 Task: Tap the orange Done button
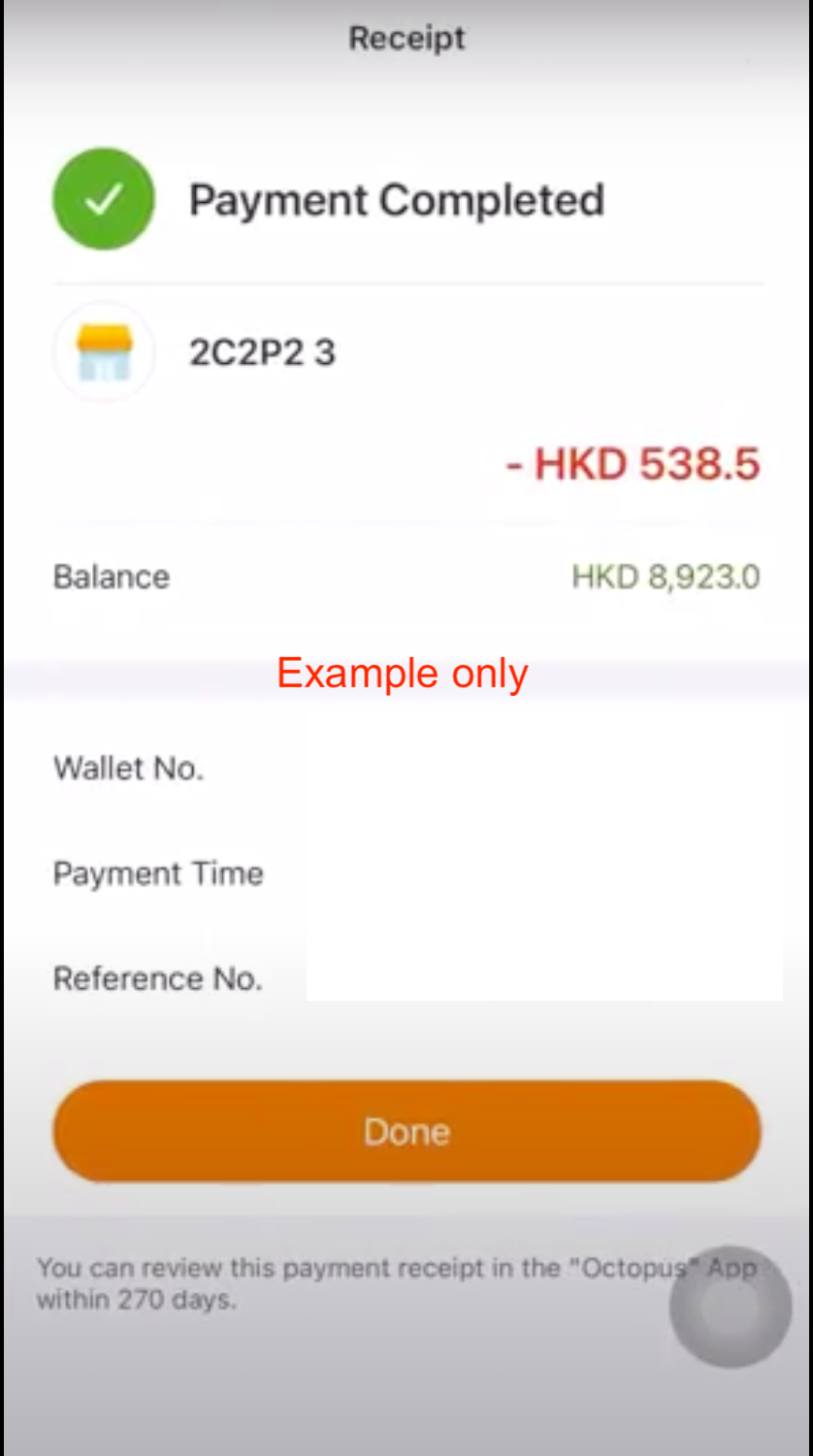406,1132
